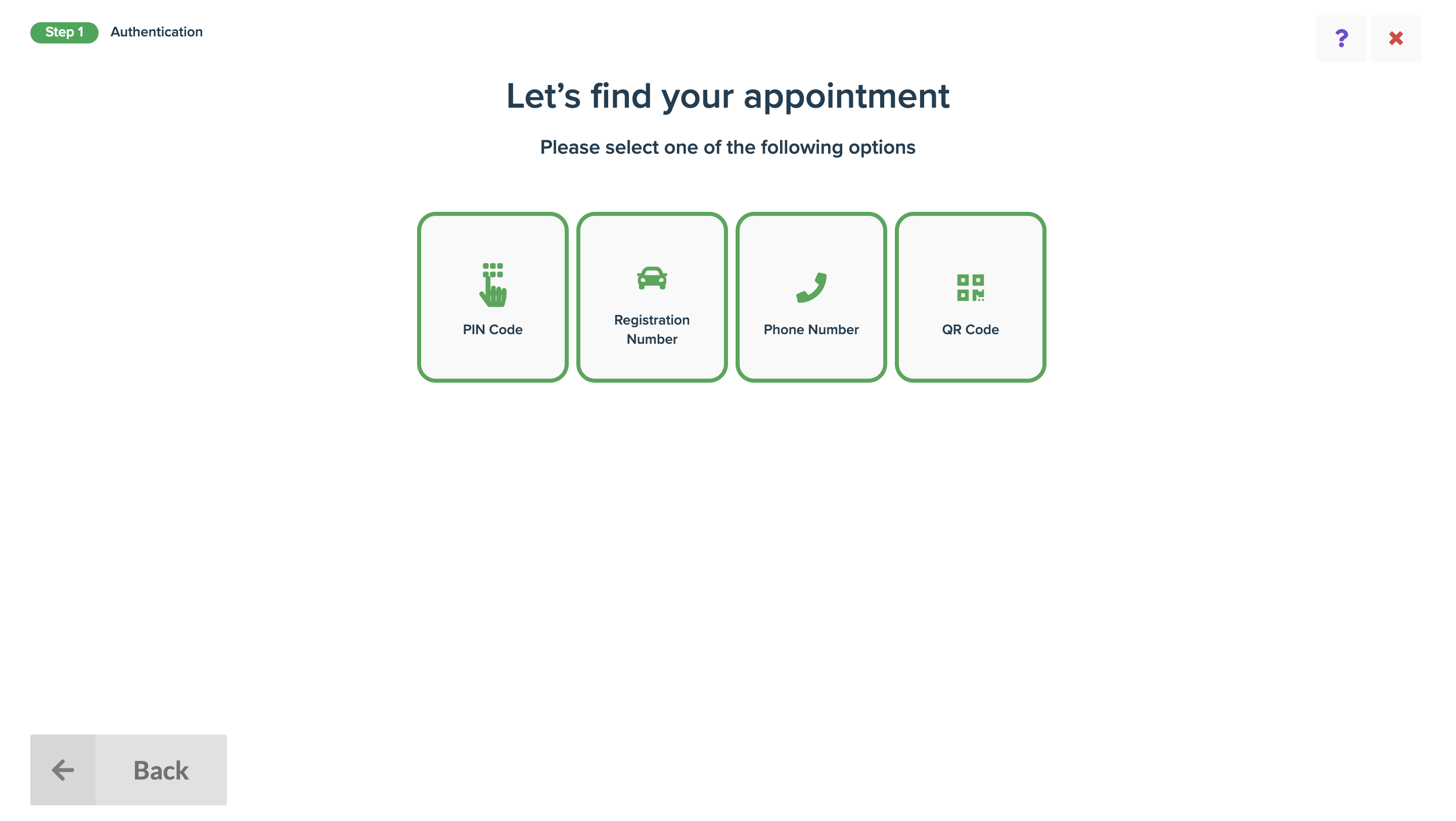Viewport: 1456px width, 821px height.
Task: Open help with the question mark icon
Action: (1341, 38)
